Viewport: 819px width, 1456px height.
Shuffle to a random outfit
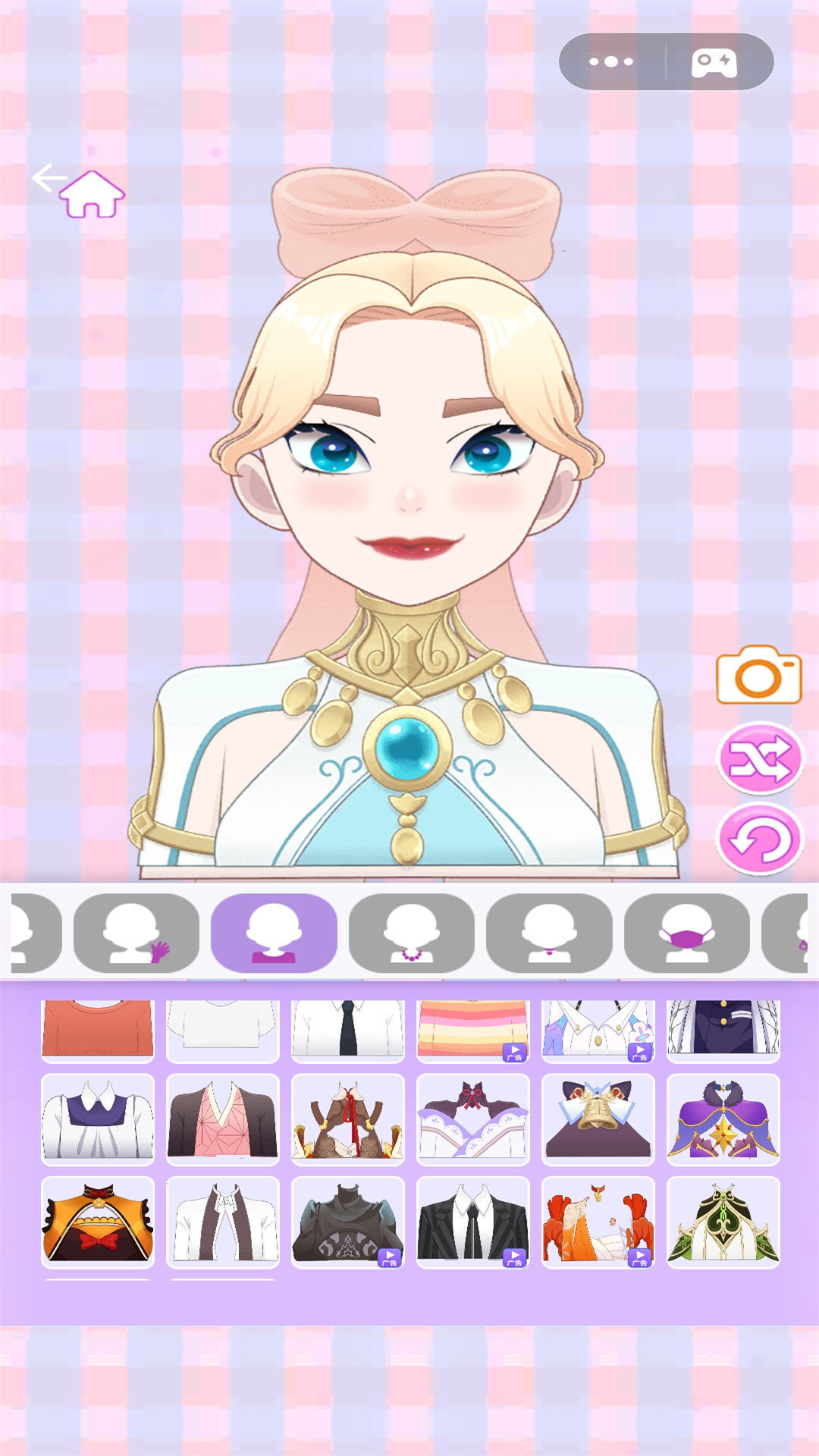click(759, 758)
